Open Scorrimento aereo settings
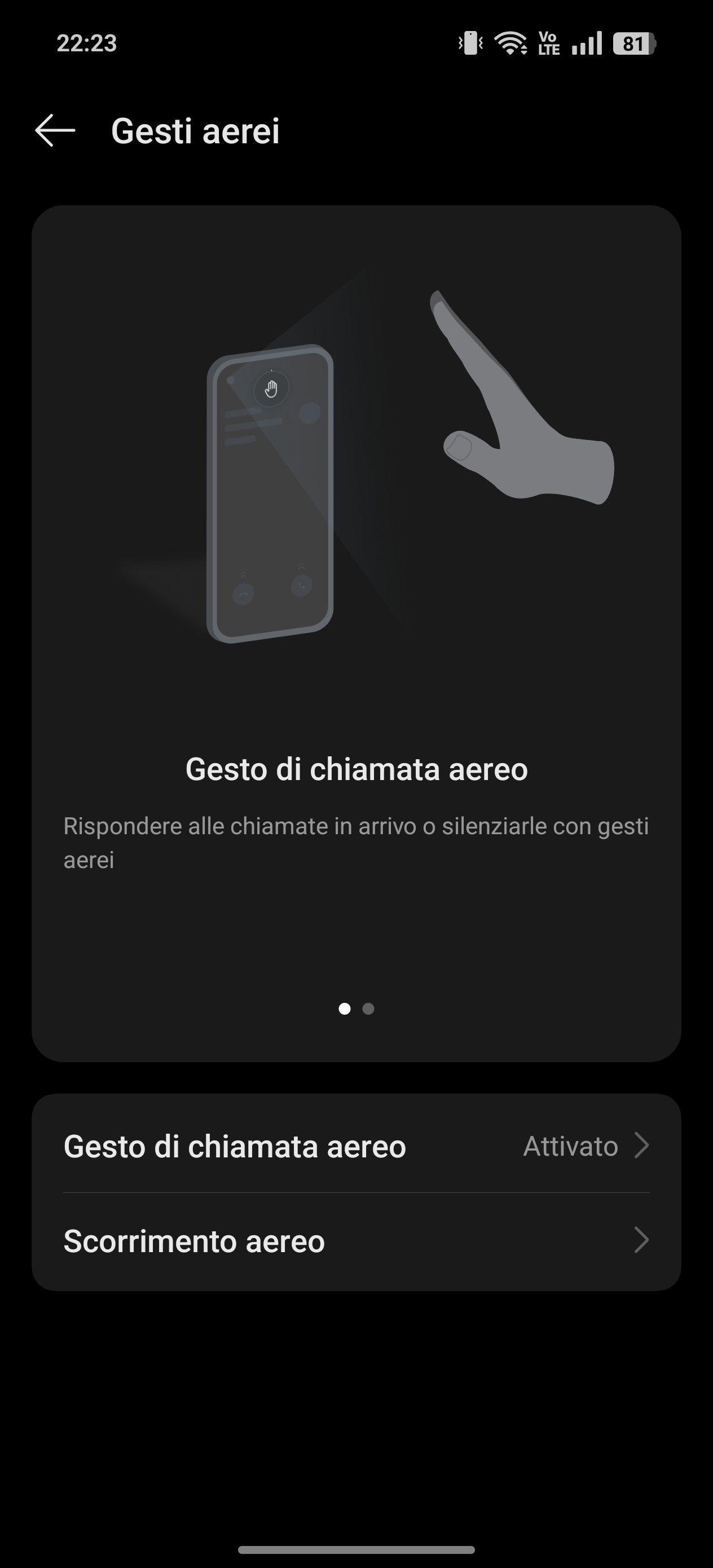This screenshot has height=1568, width=713. pyautogui.click(x=356, y=1240)
